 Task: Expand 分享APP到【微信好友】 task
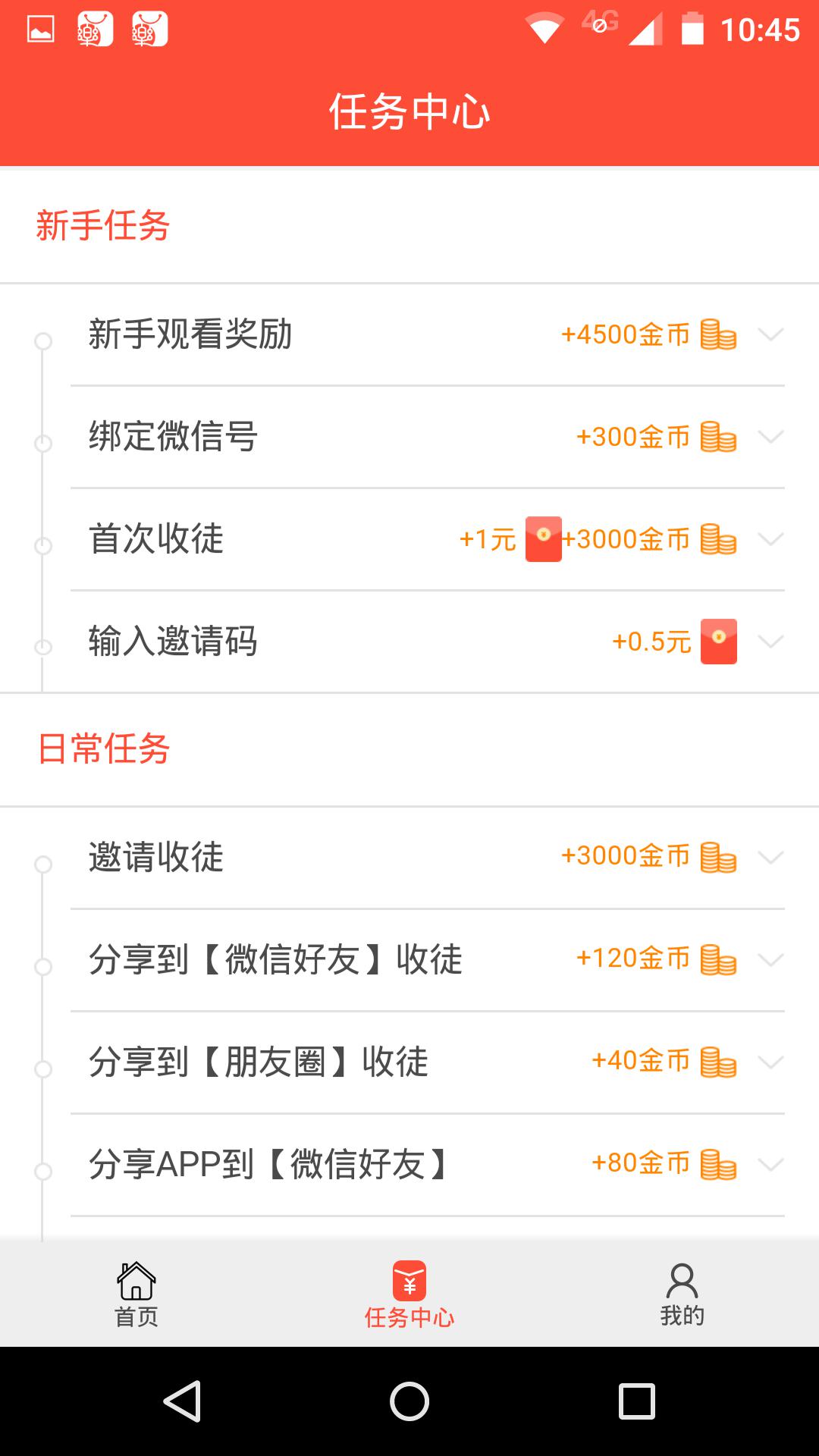(x=770, y=1165)
